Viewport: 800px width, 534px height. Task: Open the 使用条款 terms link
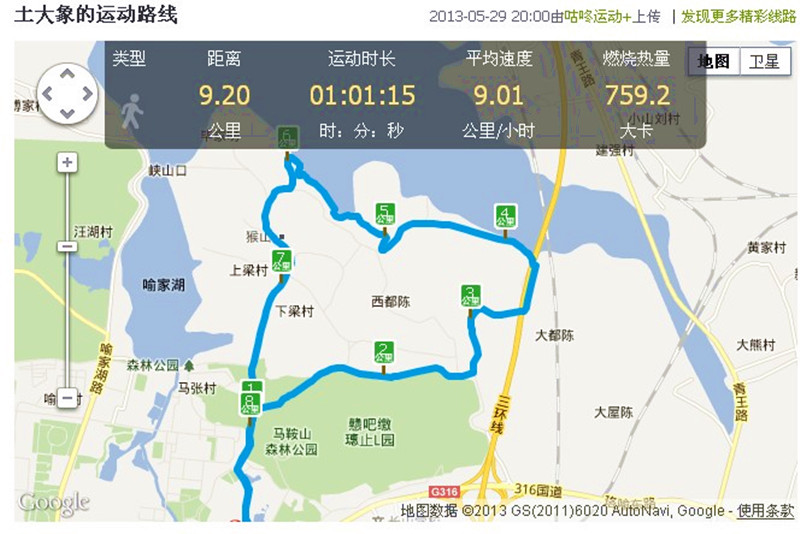click(x=766, y=510)
